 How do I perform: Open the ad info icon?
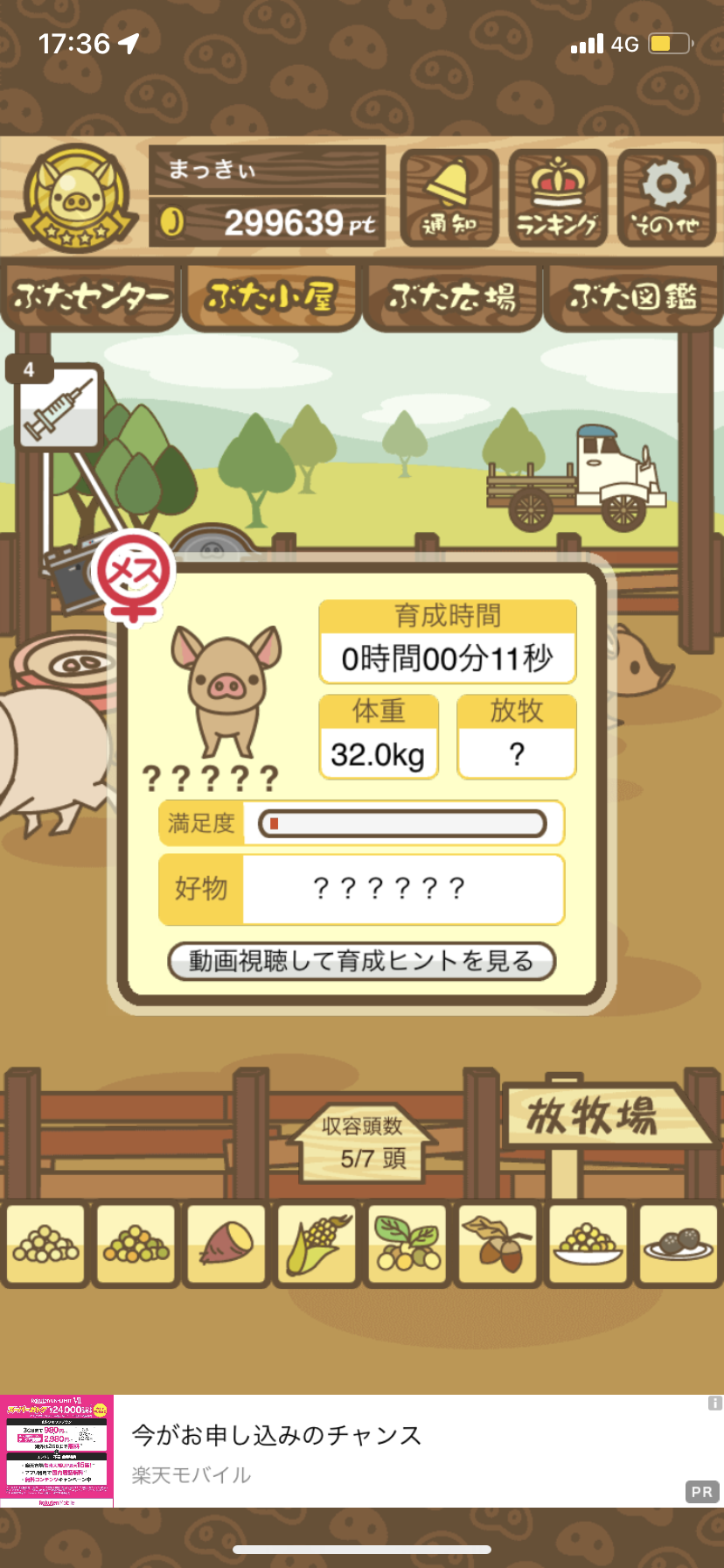(x=714, y=1403)
